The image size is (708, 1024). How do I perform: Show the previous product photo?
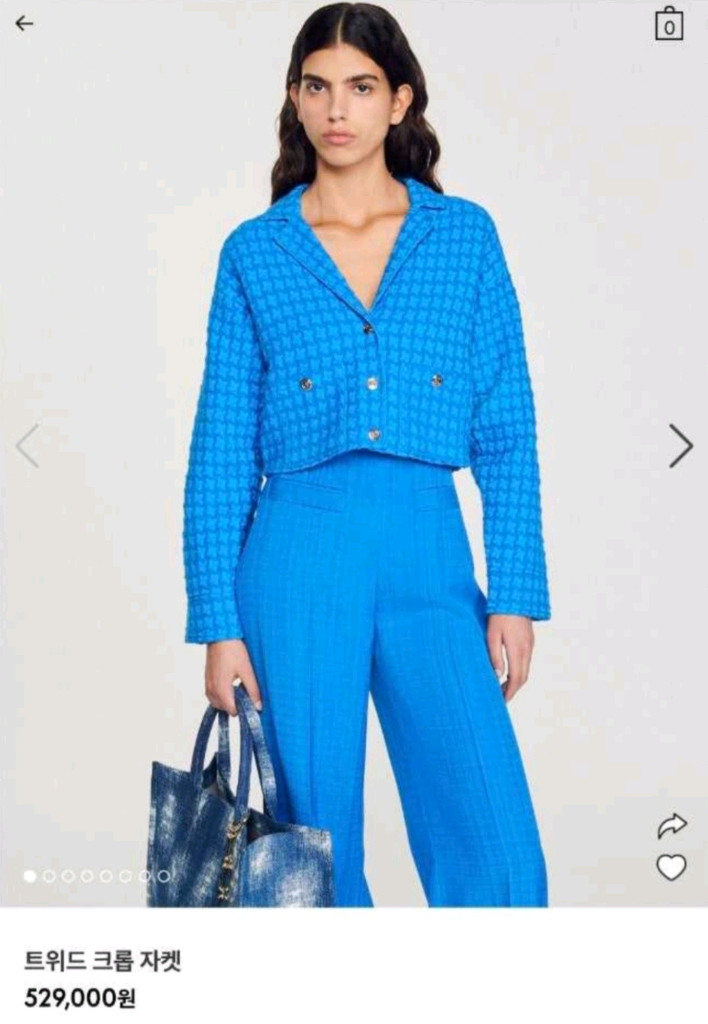coord(27,445)
